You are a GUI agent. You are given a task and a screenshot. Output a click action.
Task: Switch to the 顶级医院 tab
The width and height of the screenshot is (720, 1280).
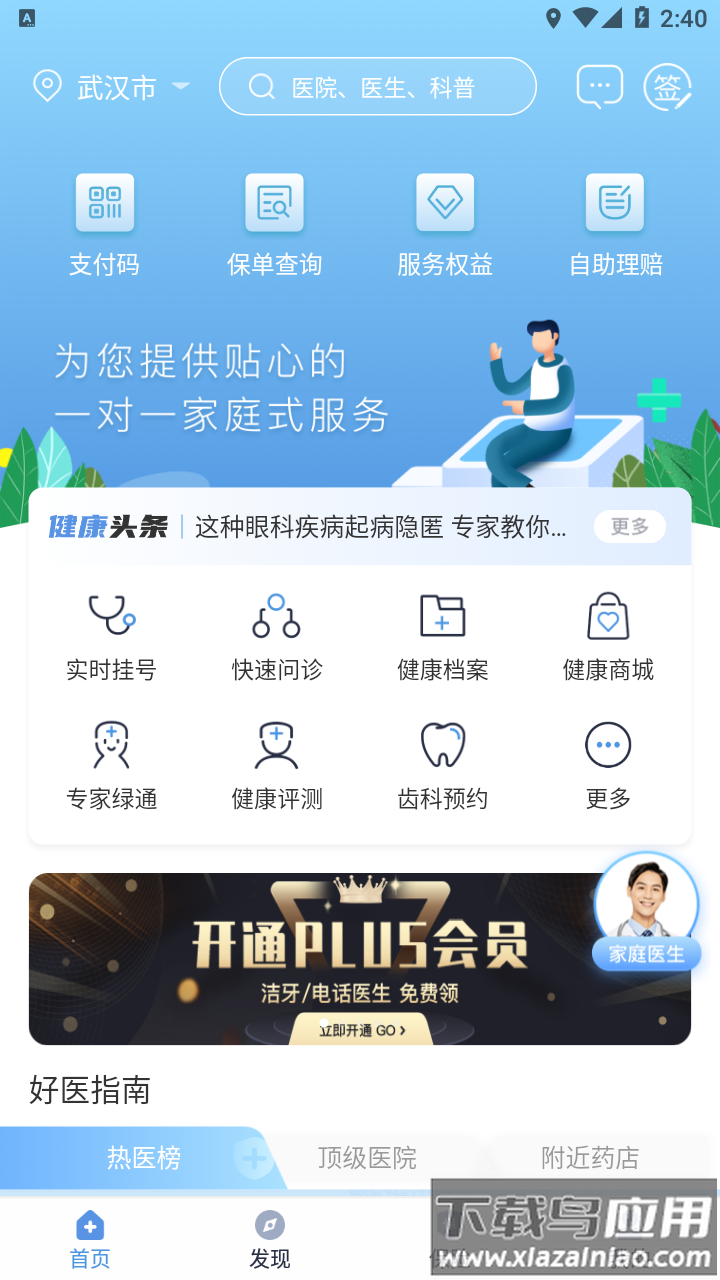click(367, 1158)
